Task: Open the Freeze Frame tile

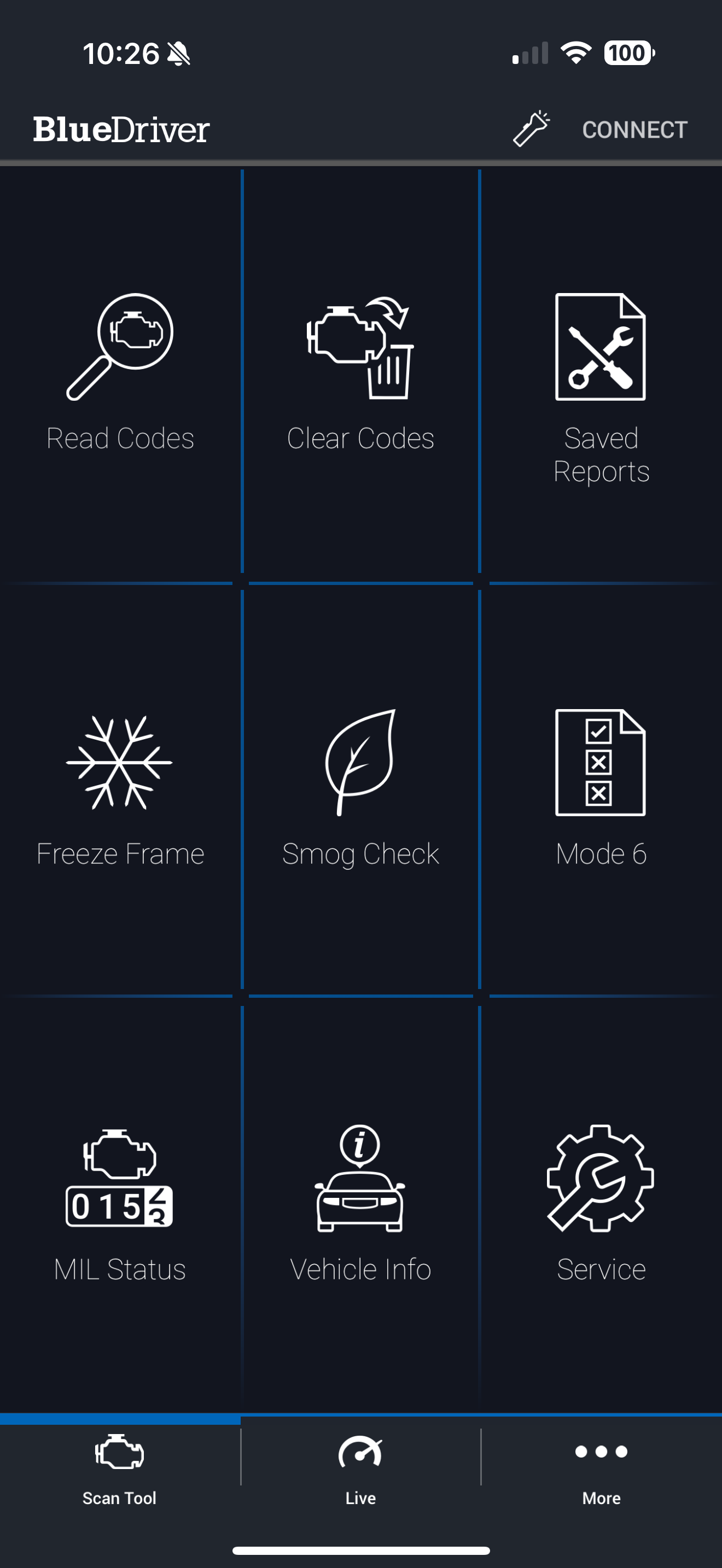Action: [x=120, y=789]
